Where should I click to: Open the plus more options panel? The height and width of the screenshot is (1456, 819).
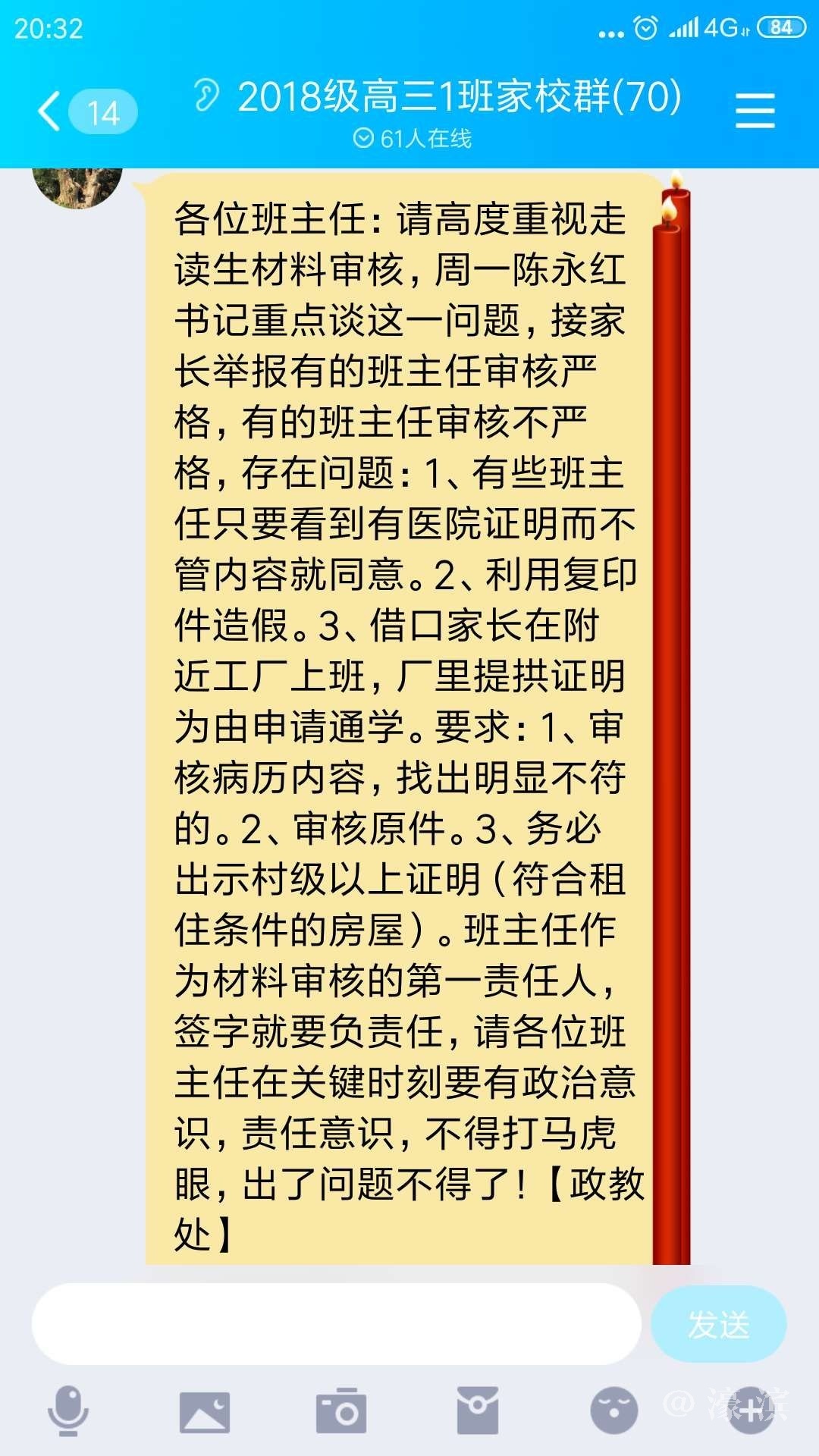click(749, 1411)
